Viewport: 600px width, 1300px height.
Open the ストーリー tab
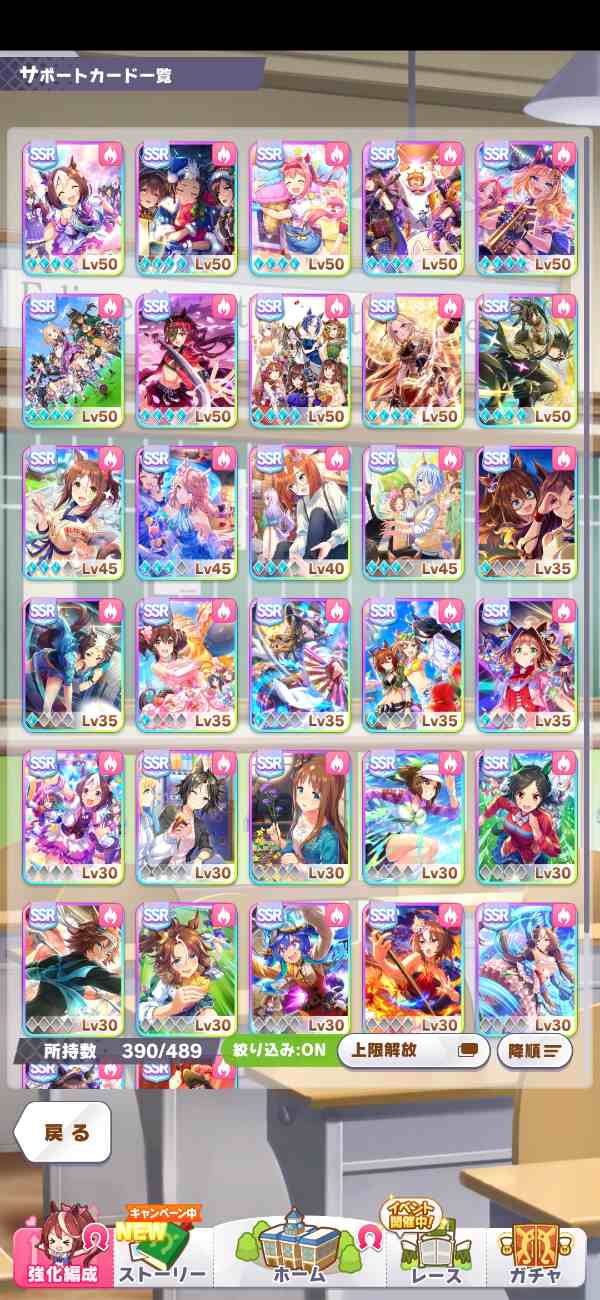pos(162,1252)
